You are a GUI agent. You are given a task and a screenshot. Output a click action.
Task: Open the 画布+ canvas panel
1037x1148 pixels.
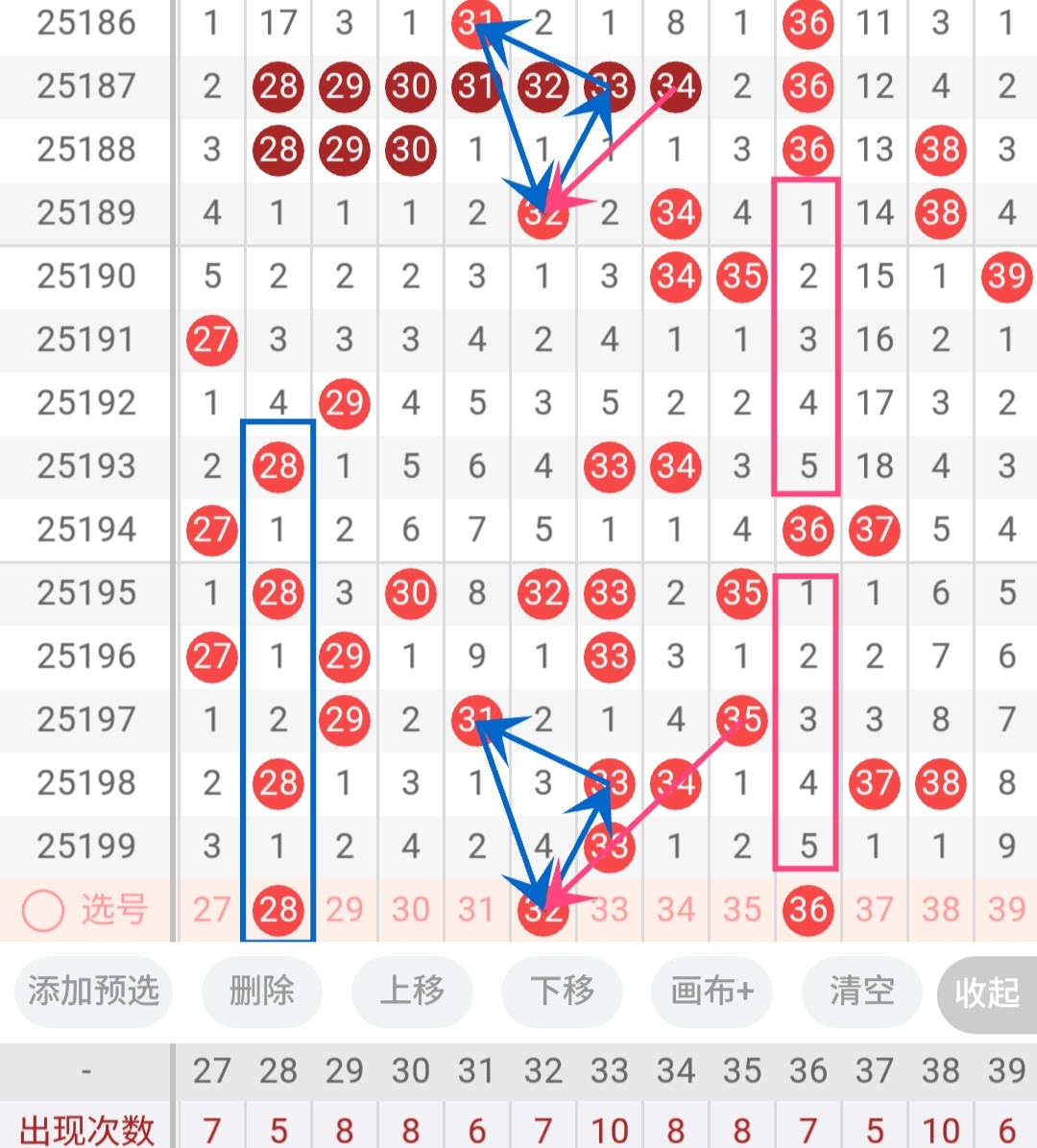pyautogui.click(x=711, y=993)
